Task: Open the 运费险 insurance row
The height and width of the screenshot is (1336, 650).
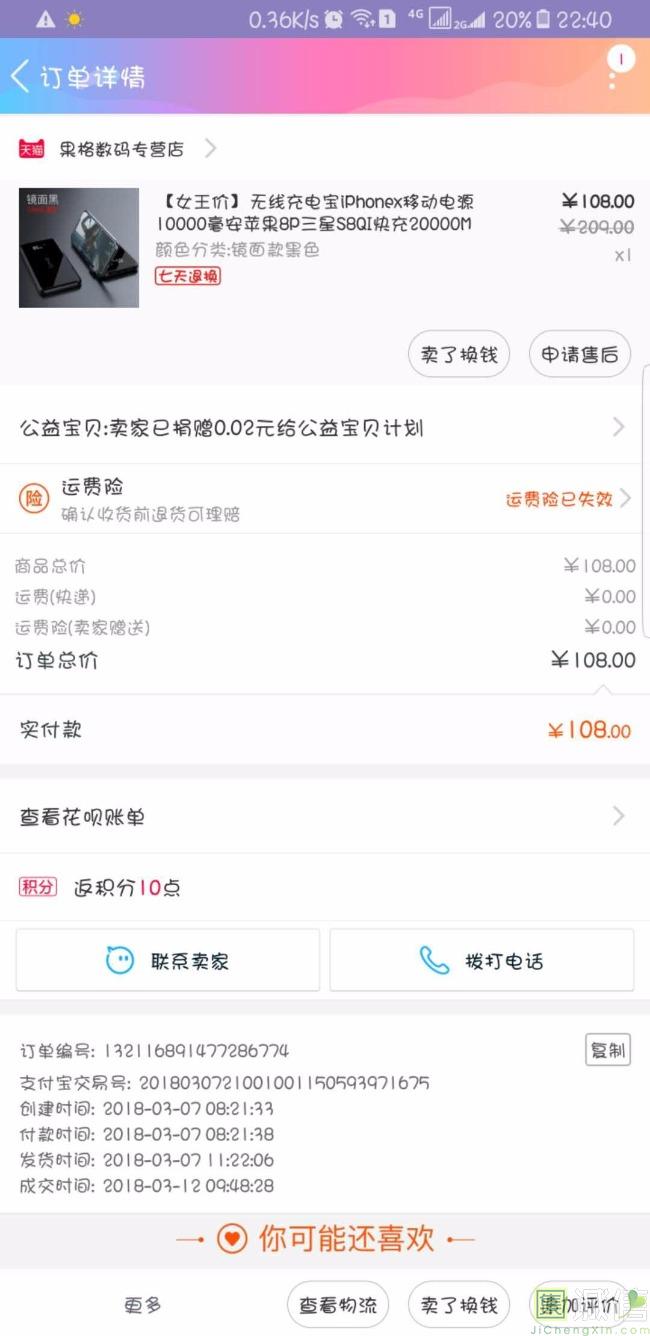Action: pos(325,499)
